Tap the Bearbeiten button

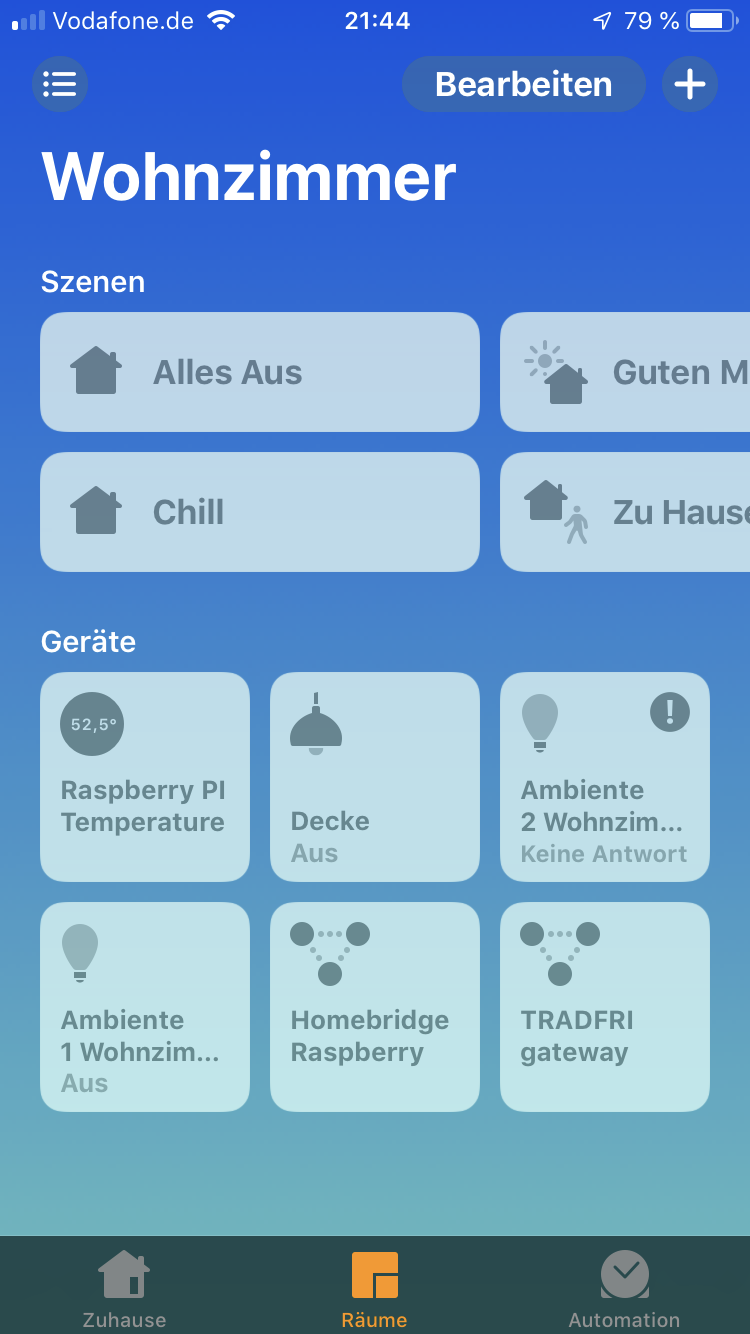[x=523, y=84]
